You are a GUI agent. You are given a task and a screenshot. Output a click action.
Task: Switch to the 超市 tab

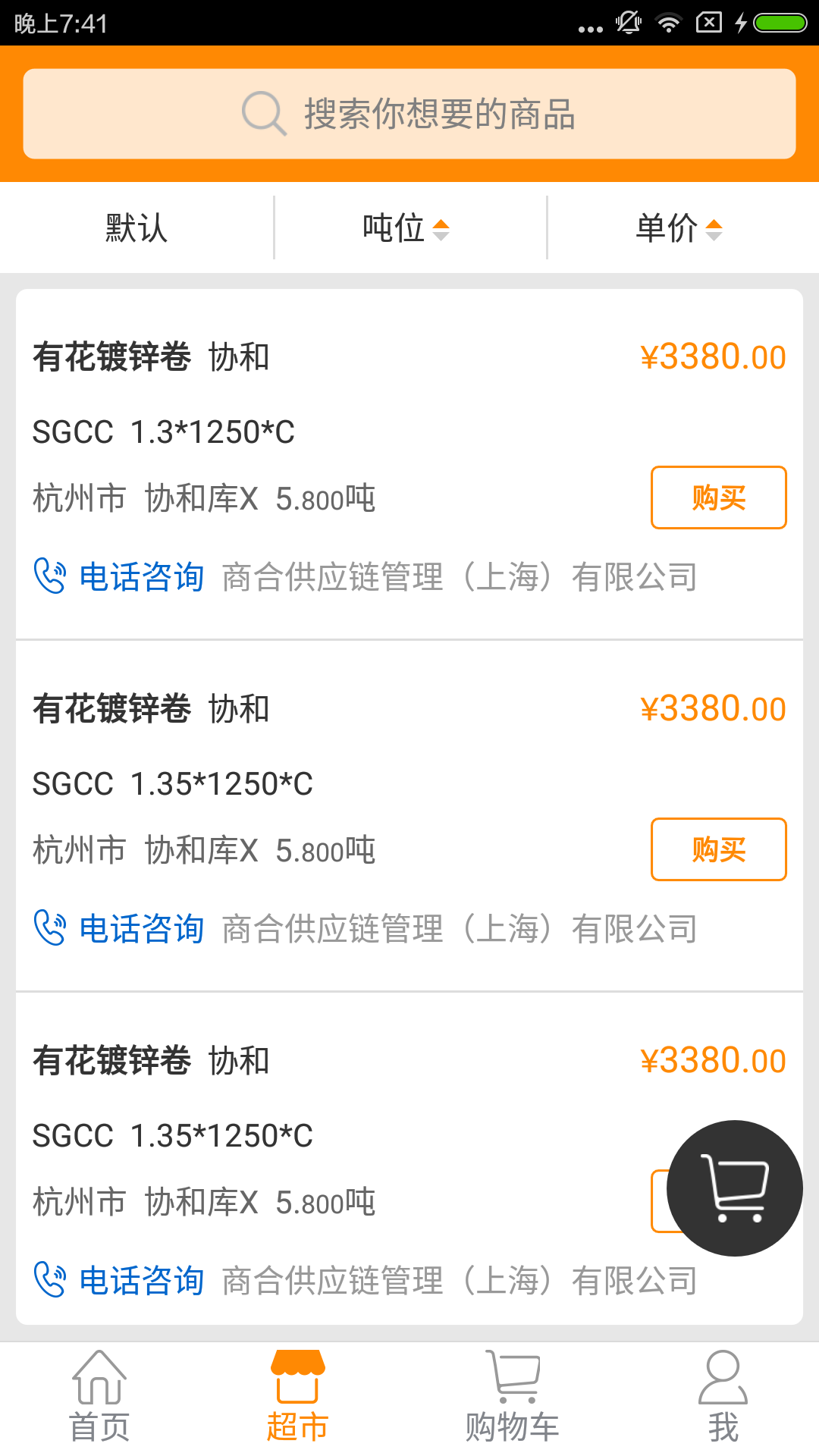pyautogui.click(x=297, y=1397)
